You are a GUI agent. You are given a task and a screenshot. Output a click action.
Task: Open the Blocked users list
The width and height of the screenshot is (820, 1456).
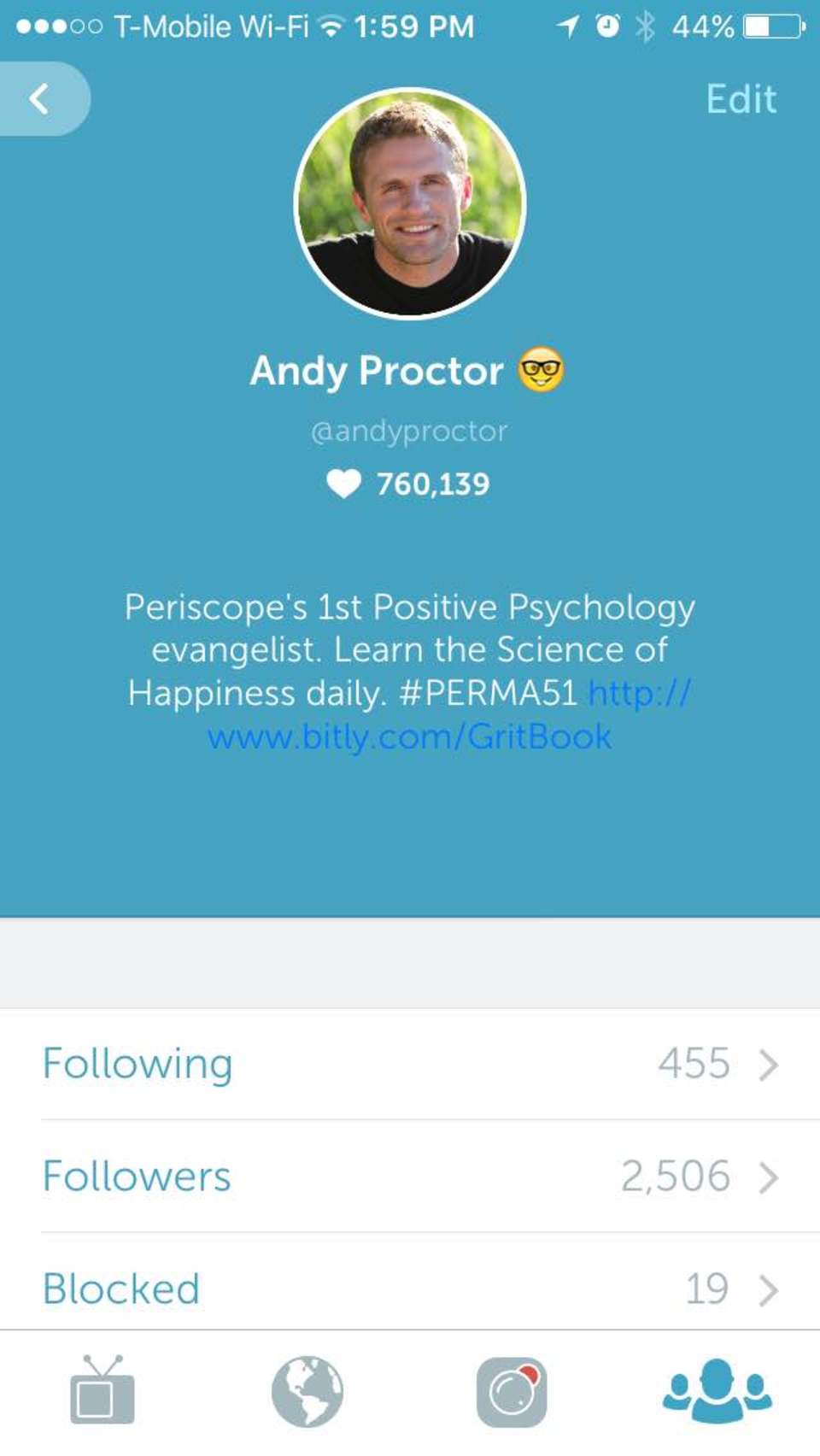click(410, 1288)
